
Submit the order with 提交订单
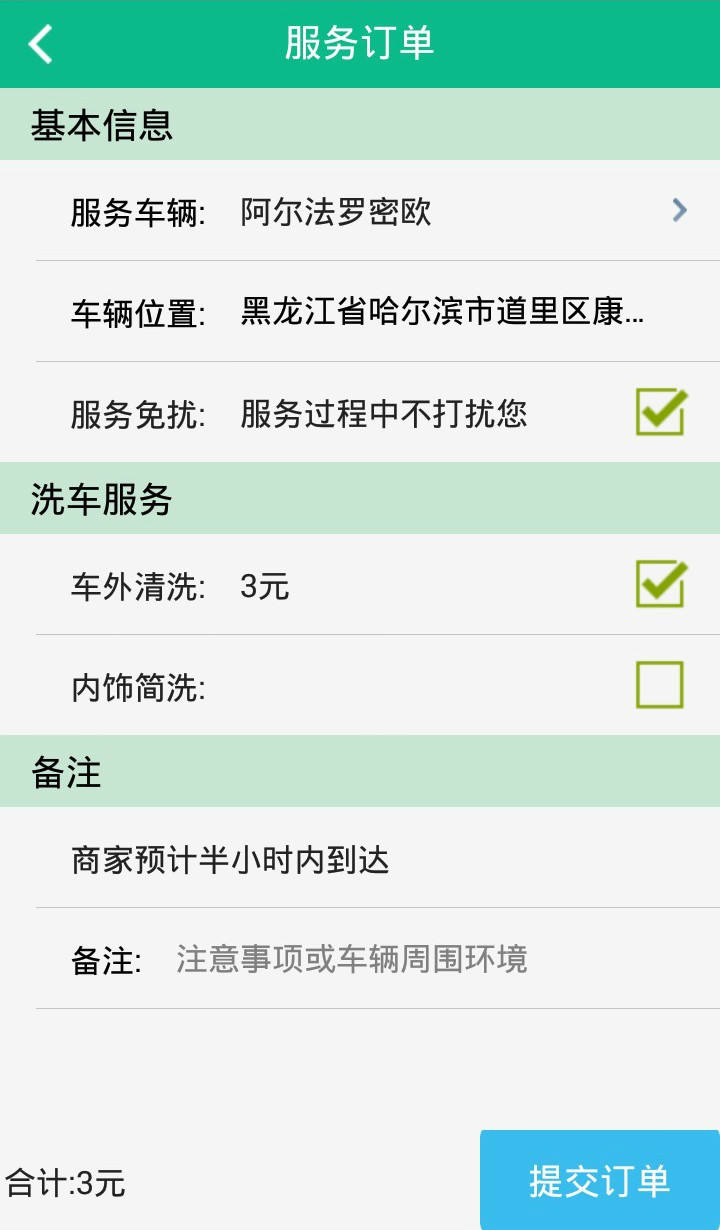coord(599,1180)
